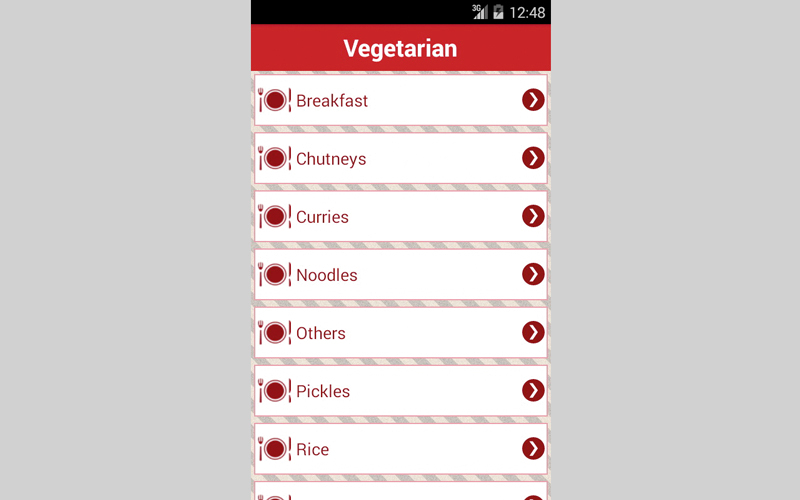View the Pickles recipes
Viewport: 800px width, 500px height.
pyautogui.click(x=400, y=390)
